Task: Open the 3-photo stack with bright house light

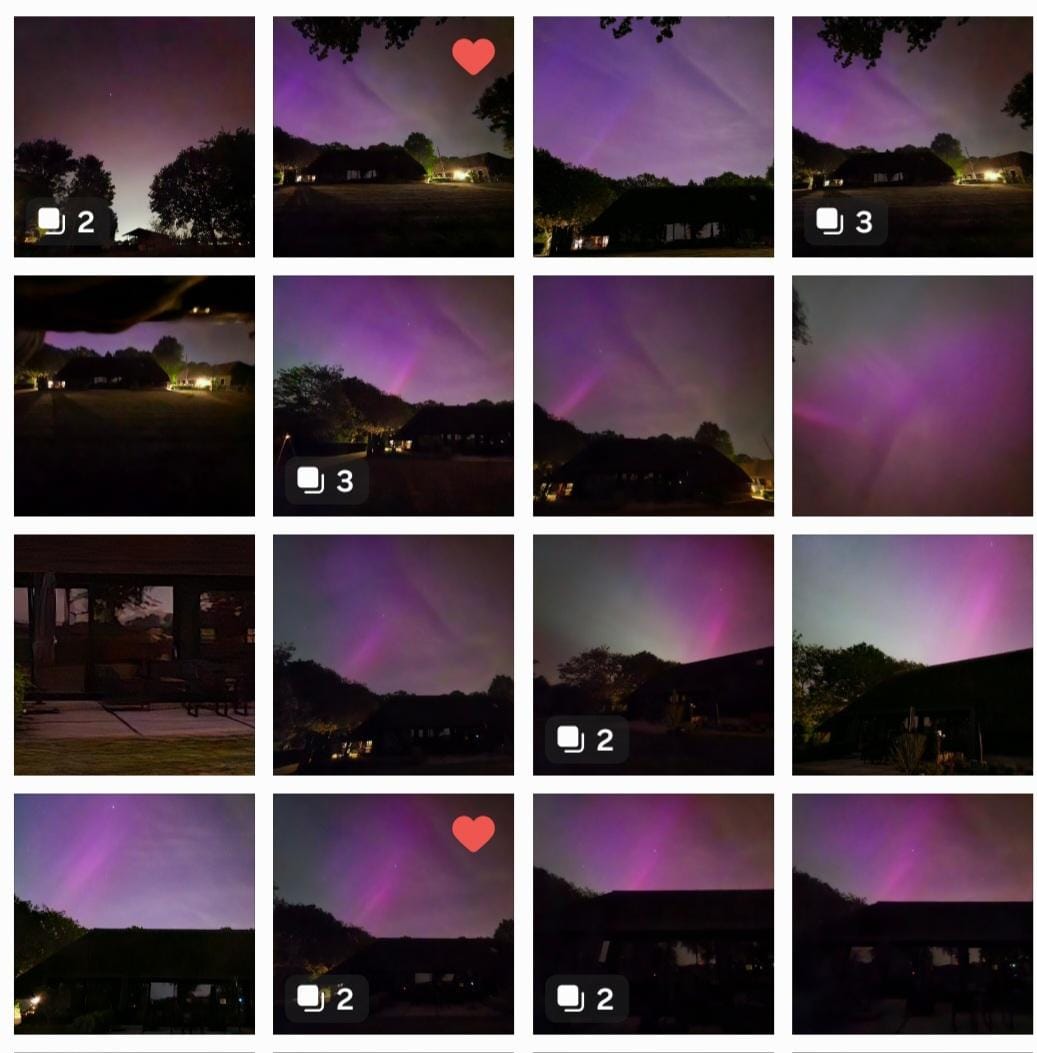Action: pos(912,136)
